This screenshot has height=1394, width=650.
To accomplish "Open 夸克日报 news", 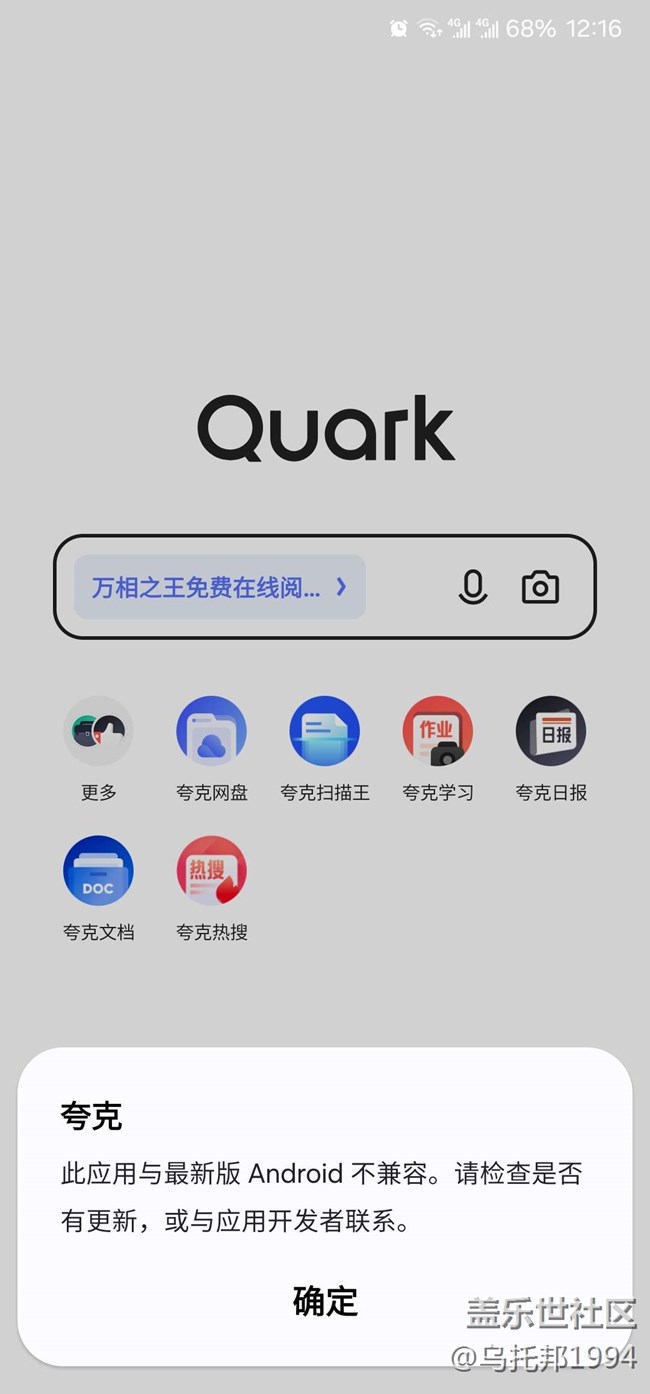I will click(x=551, y=749).
